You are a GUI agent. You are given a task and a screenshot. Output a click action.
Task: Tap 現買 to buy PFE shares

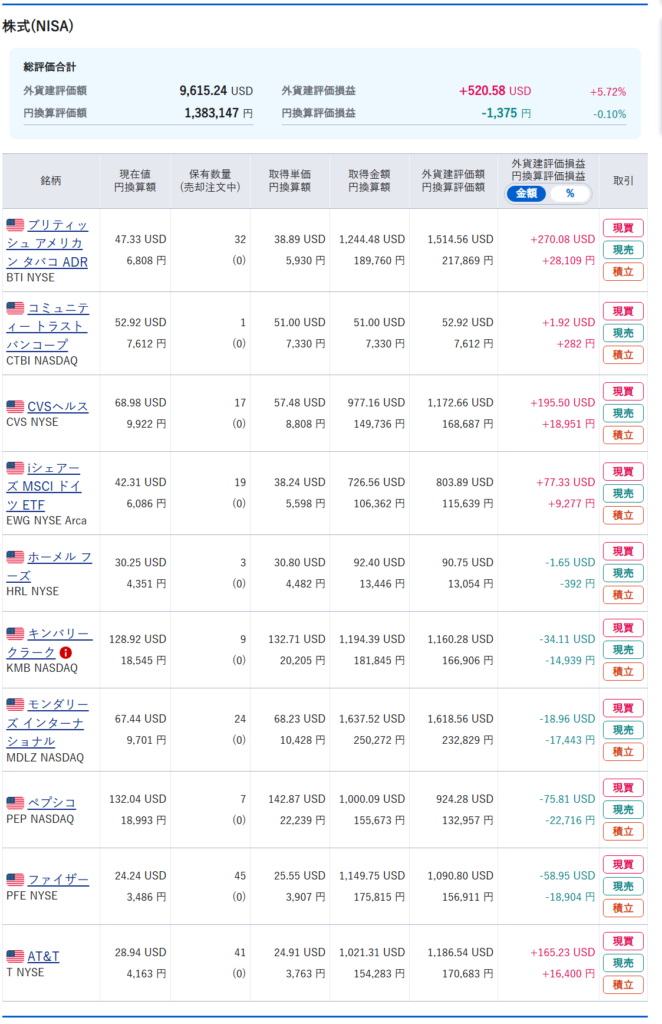tap(623, 864)
